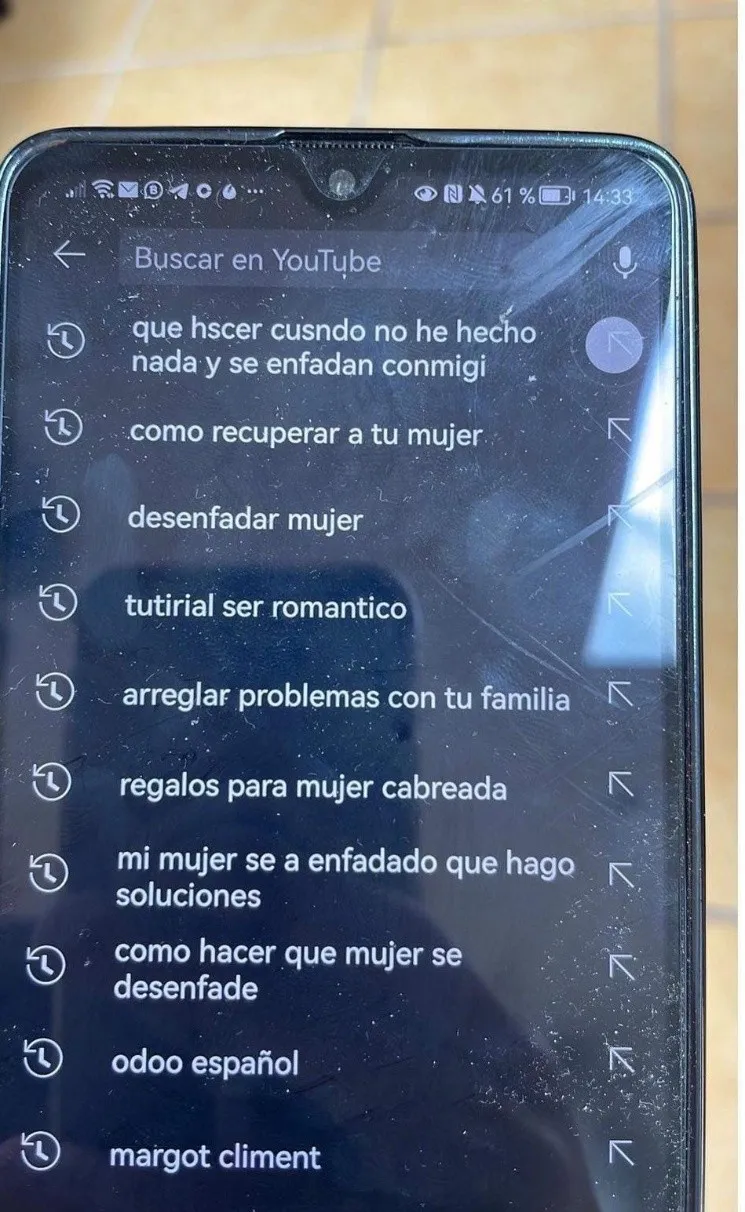
Task: Select 'mi mujer se a enfadado que hago soluciones'
Action: 345,877
